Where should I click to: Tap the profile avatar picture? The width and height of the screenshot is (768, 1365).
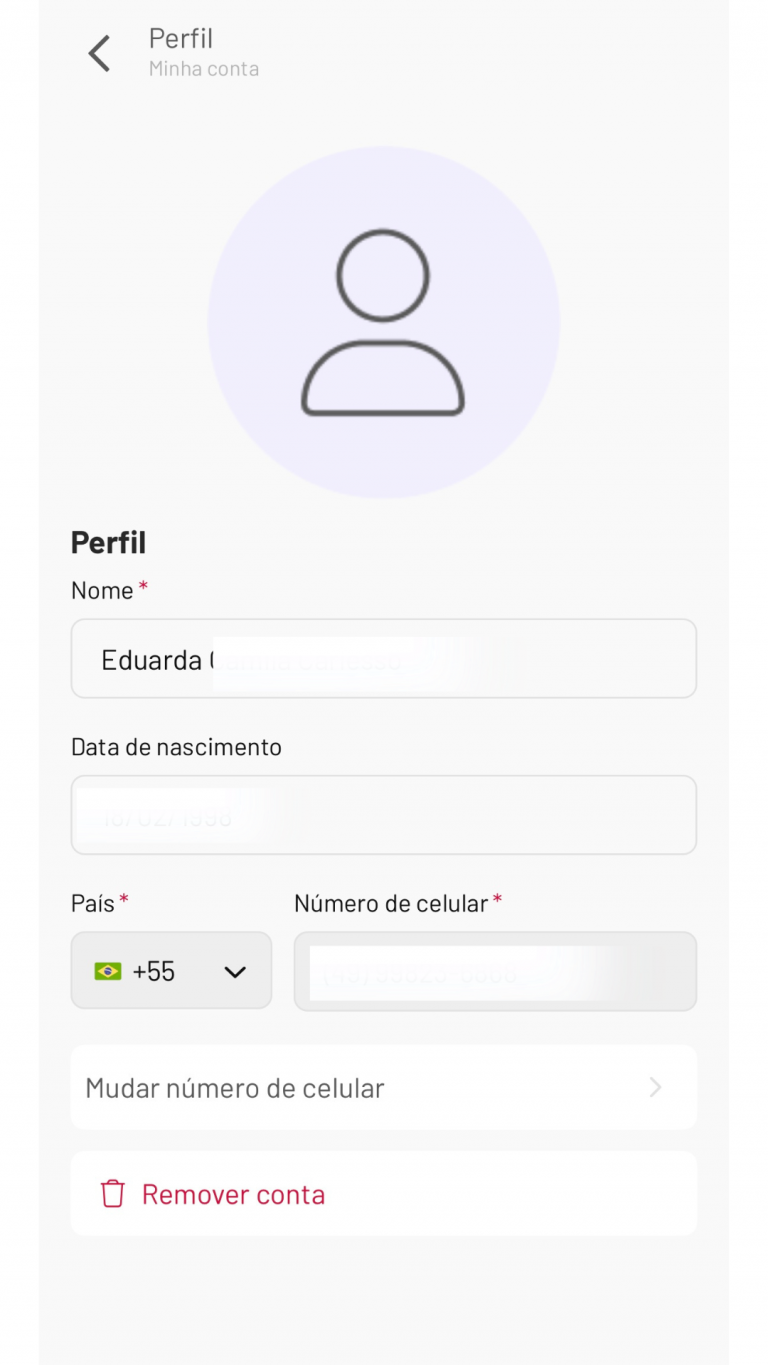[x=384, y=322]
